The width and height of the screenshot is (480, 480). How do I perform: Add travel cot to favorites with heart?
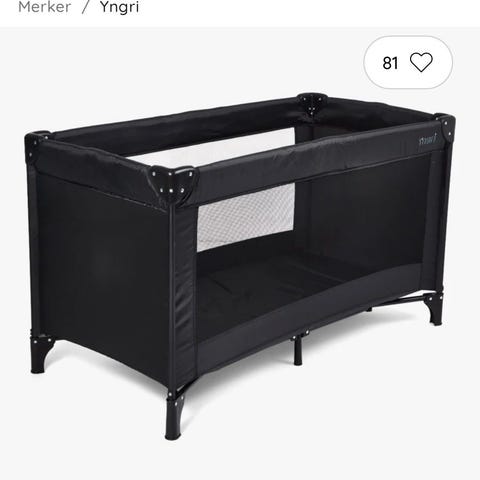[x=408, y=62]
